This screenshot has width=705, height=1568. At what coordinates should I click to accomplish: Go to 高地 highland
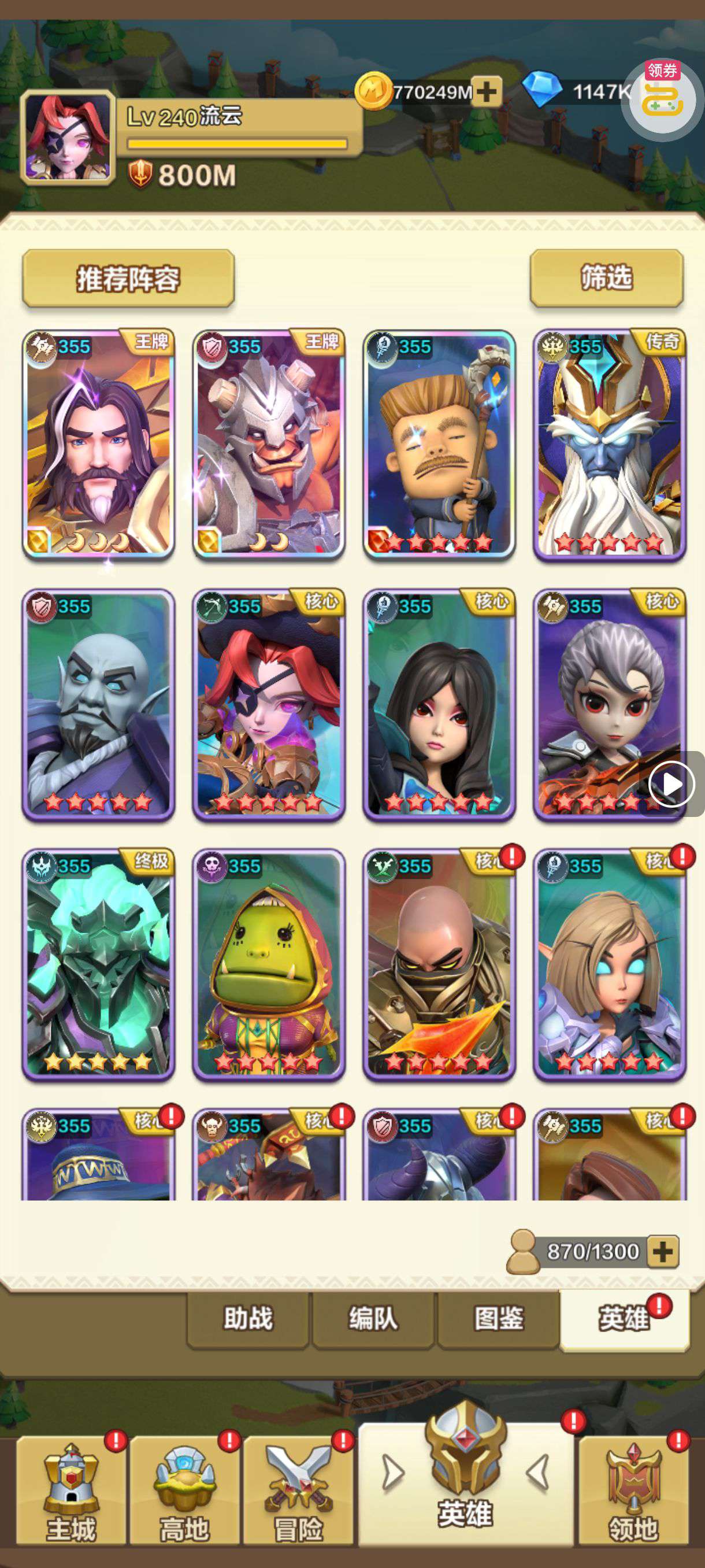(184, 1491)
